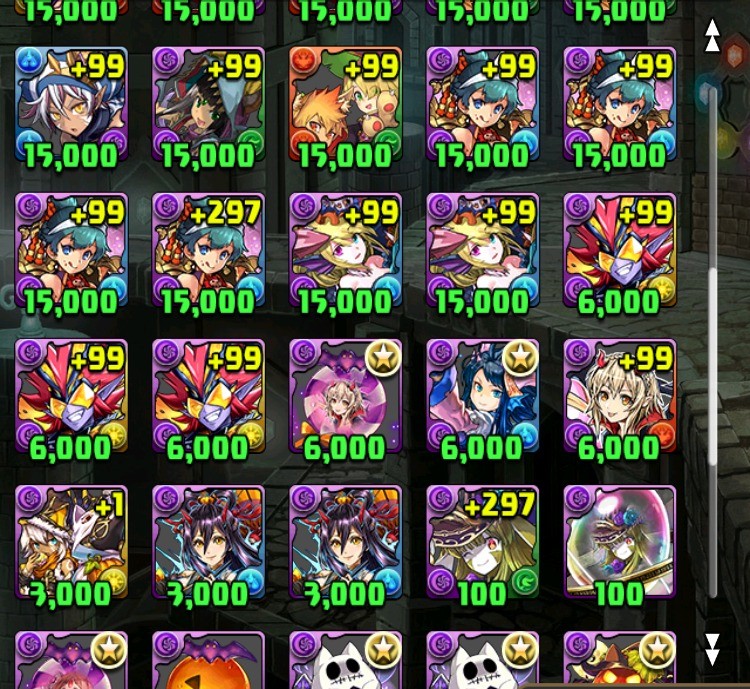Jump to top using double up arrows
The width and height of the screenshot is (750, 689).
[x=712, y=37]
